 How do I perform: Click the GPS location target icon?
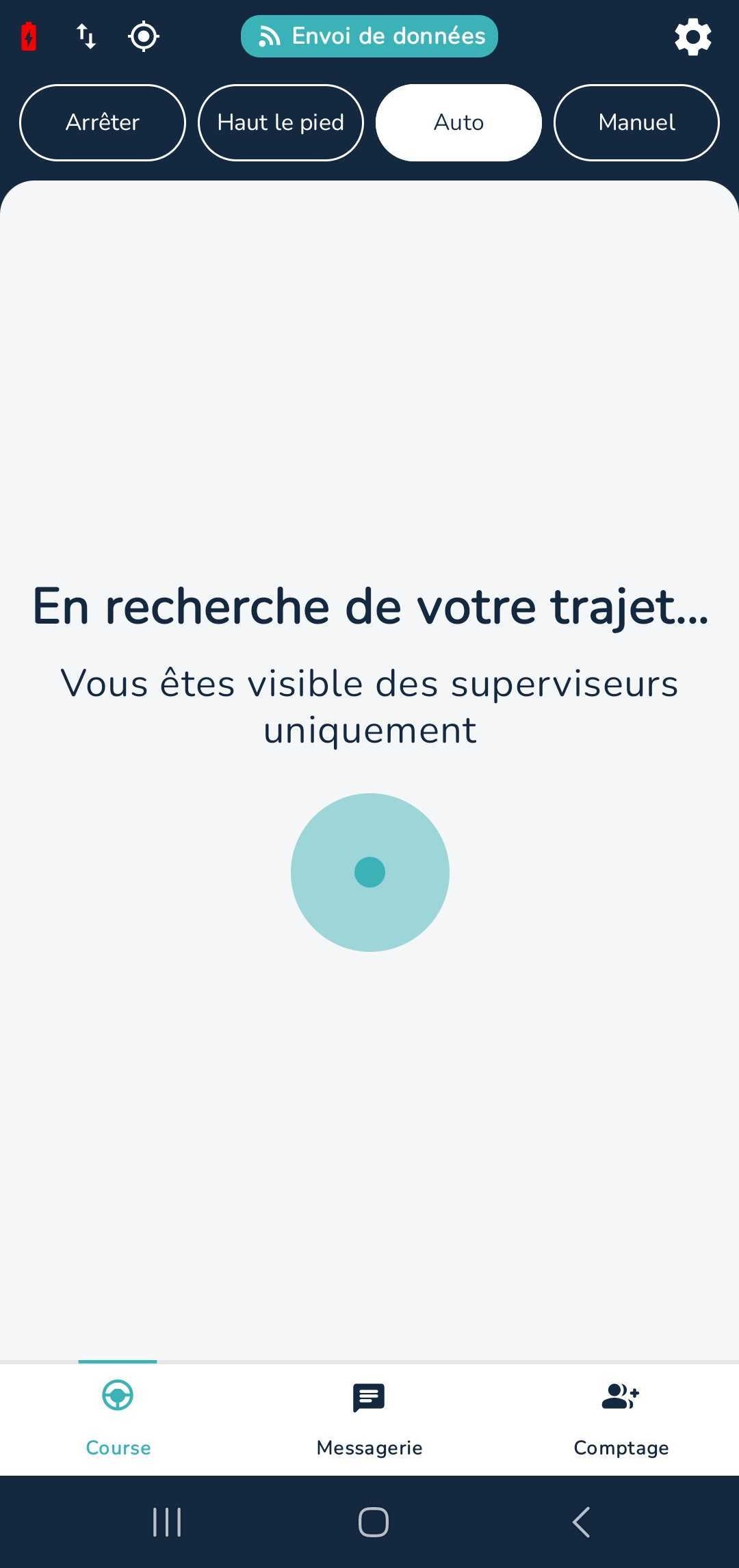click(x=143, y=36)
